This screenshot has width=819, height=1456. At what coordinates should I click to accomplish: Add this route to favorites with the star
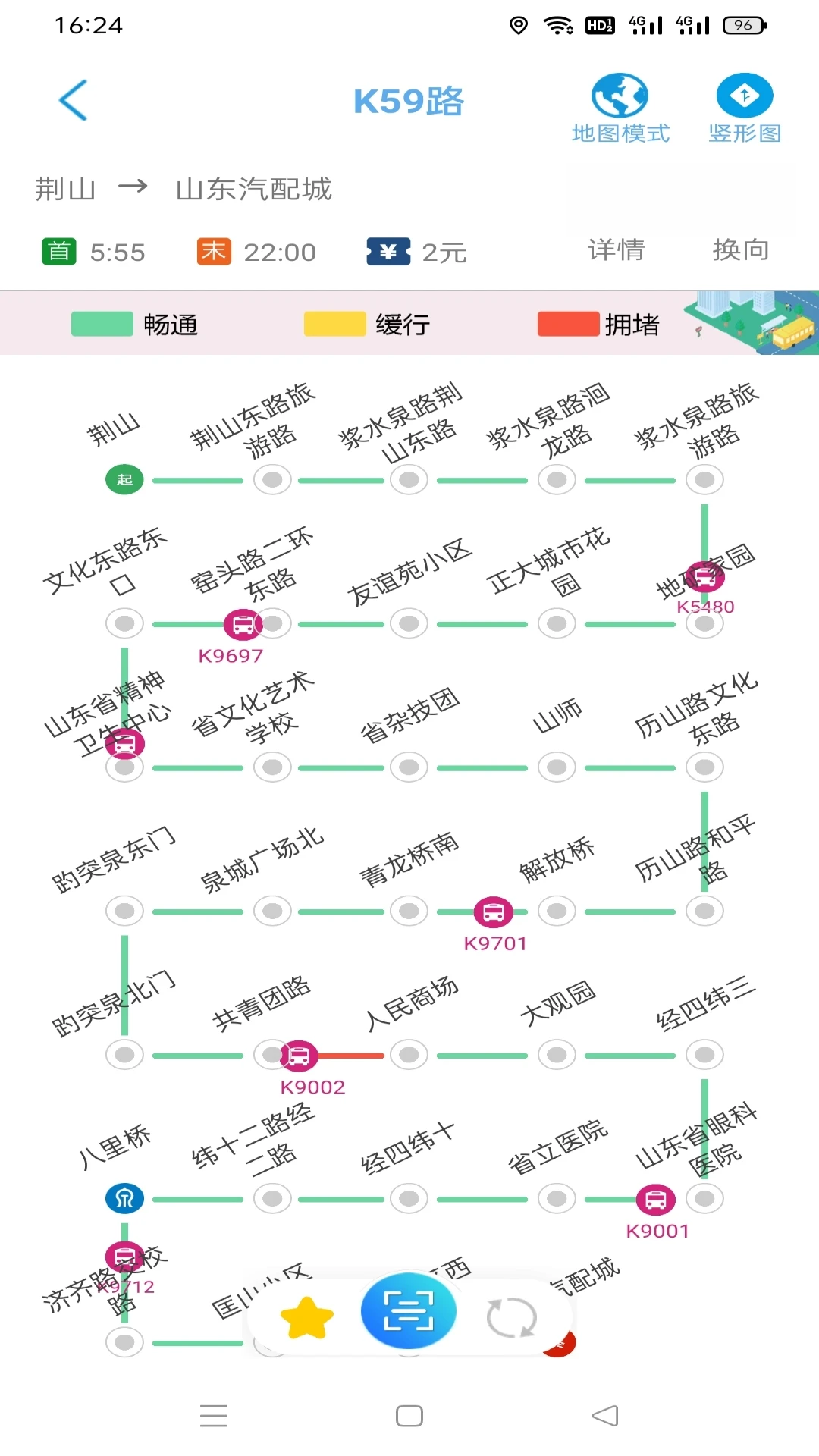click(x=307, y=1318)
